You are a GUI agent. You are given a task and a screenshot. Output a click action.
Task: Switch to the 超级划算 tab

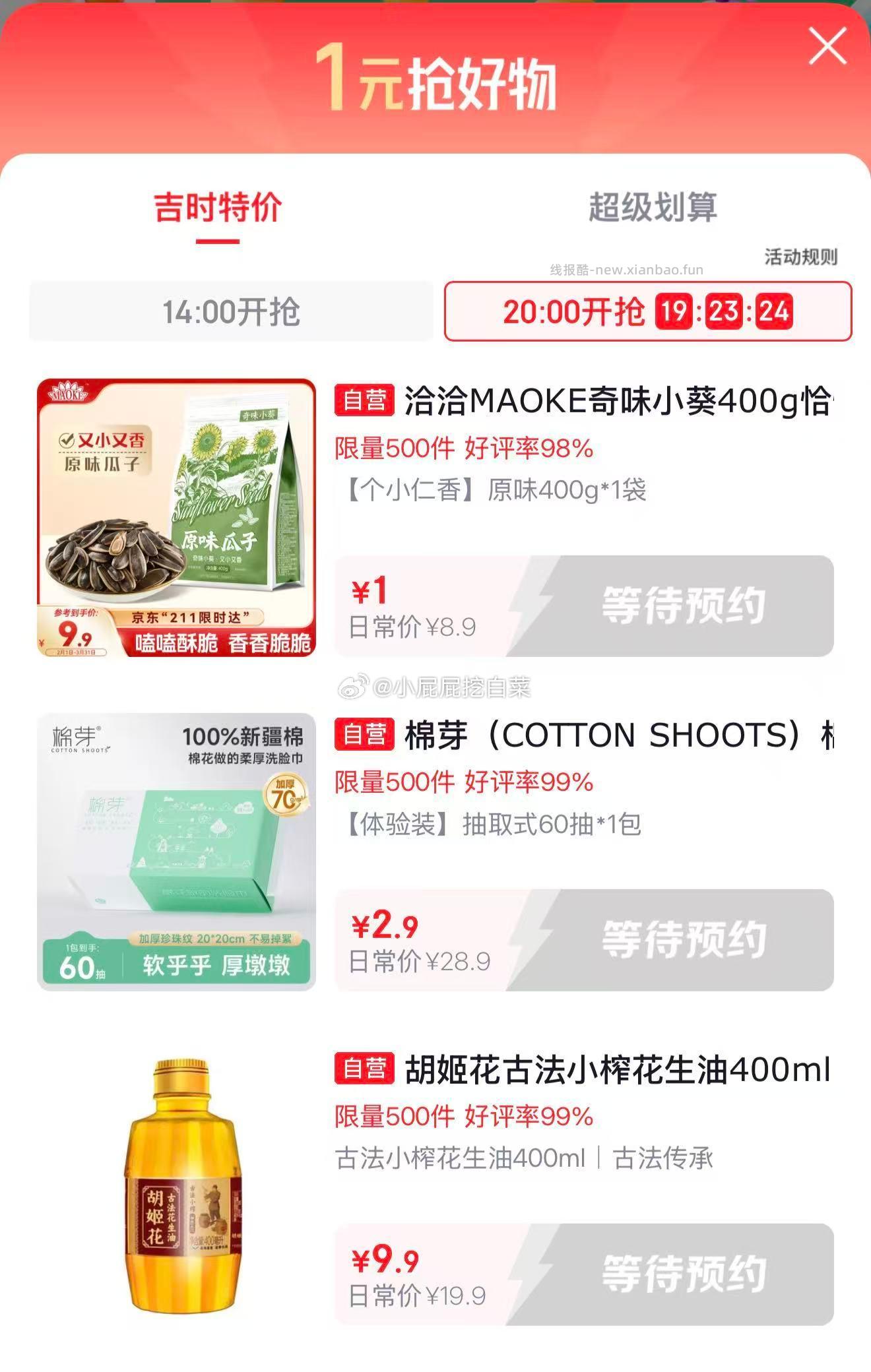coord(653,208)
